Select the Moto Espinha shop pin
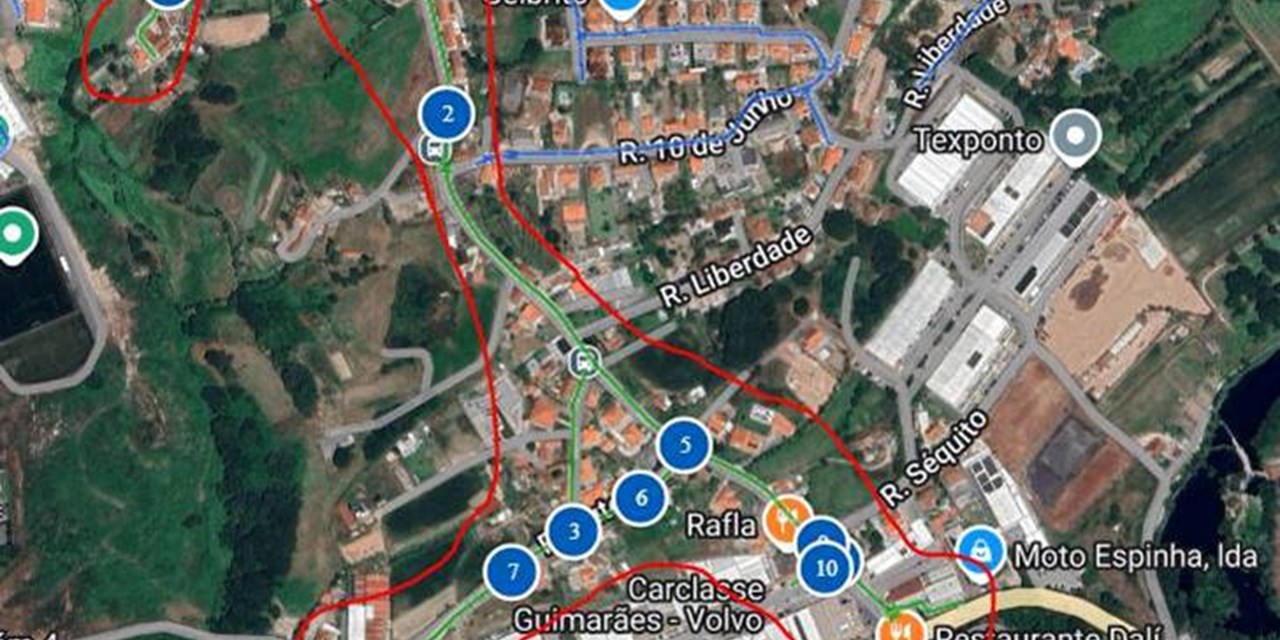 (981, 551)
